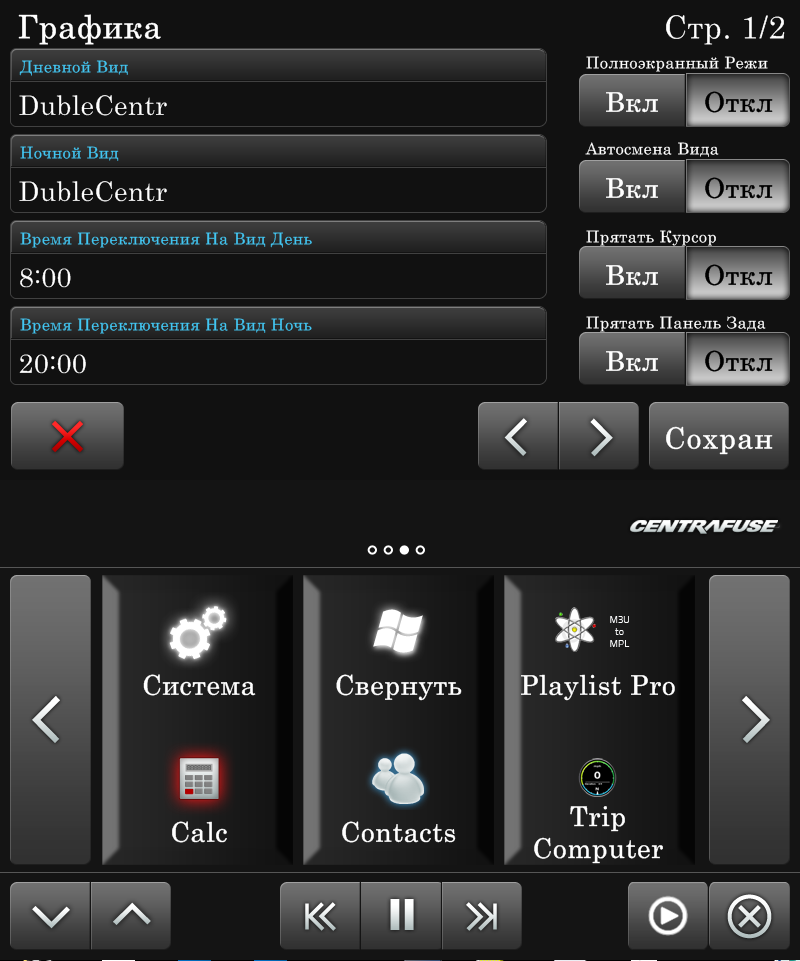
Task: Go to the previous settings page
Action: point(517,437)
